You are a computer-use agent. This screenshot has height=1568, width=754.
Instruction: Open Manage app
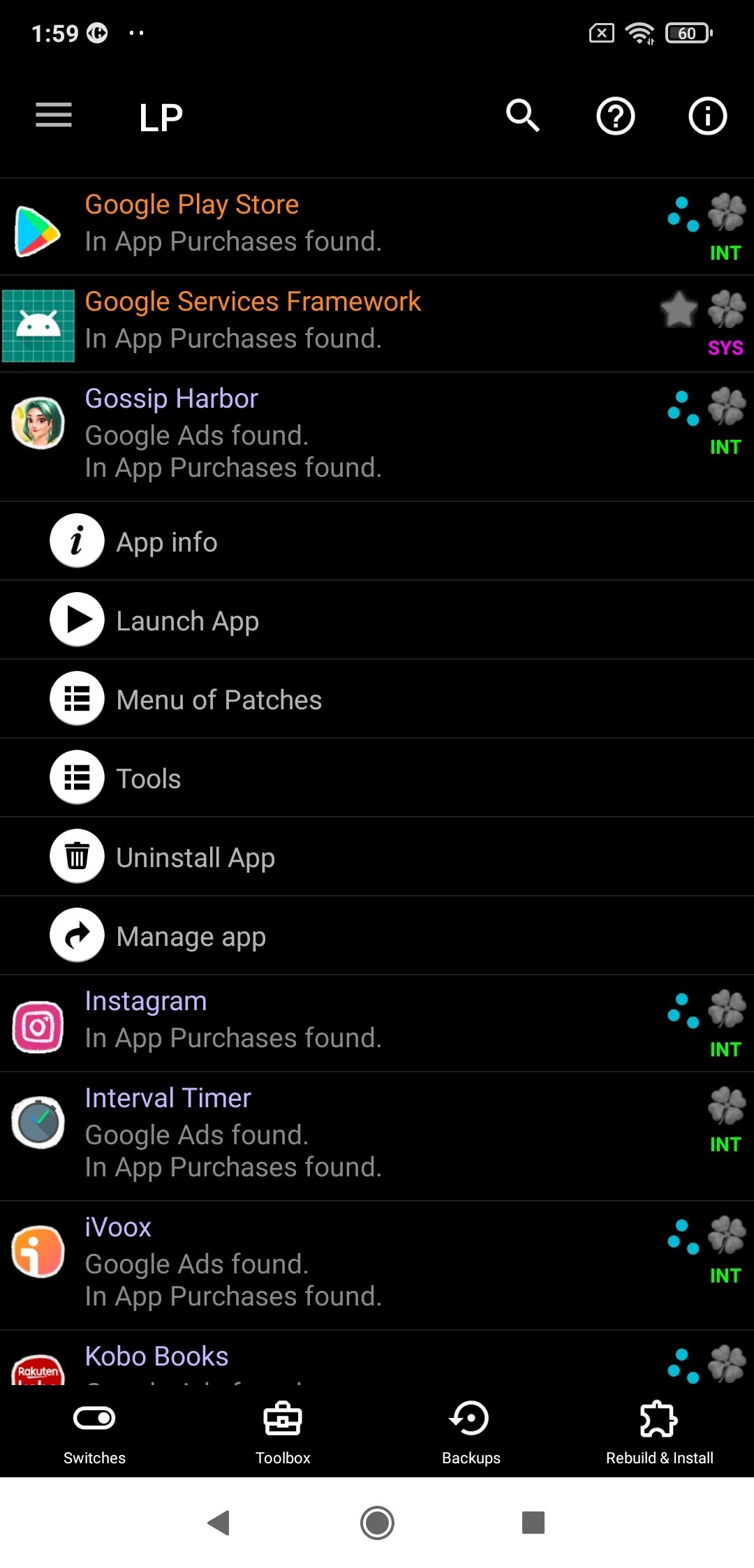pos(377,935)
